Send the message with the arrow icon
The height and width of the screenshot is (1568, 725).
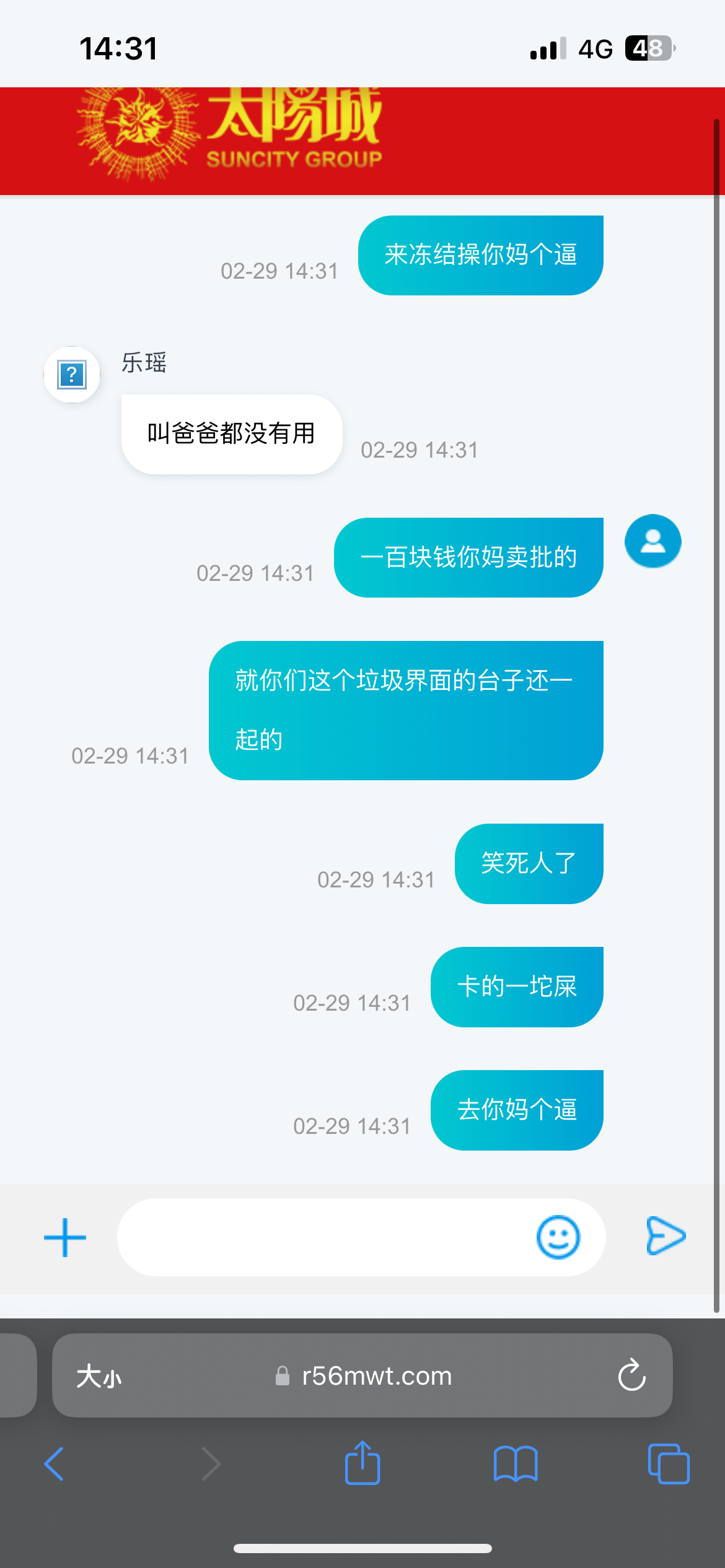(x=666, y=1236)
